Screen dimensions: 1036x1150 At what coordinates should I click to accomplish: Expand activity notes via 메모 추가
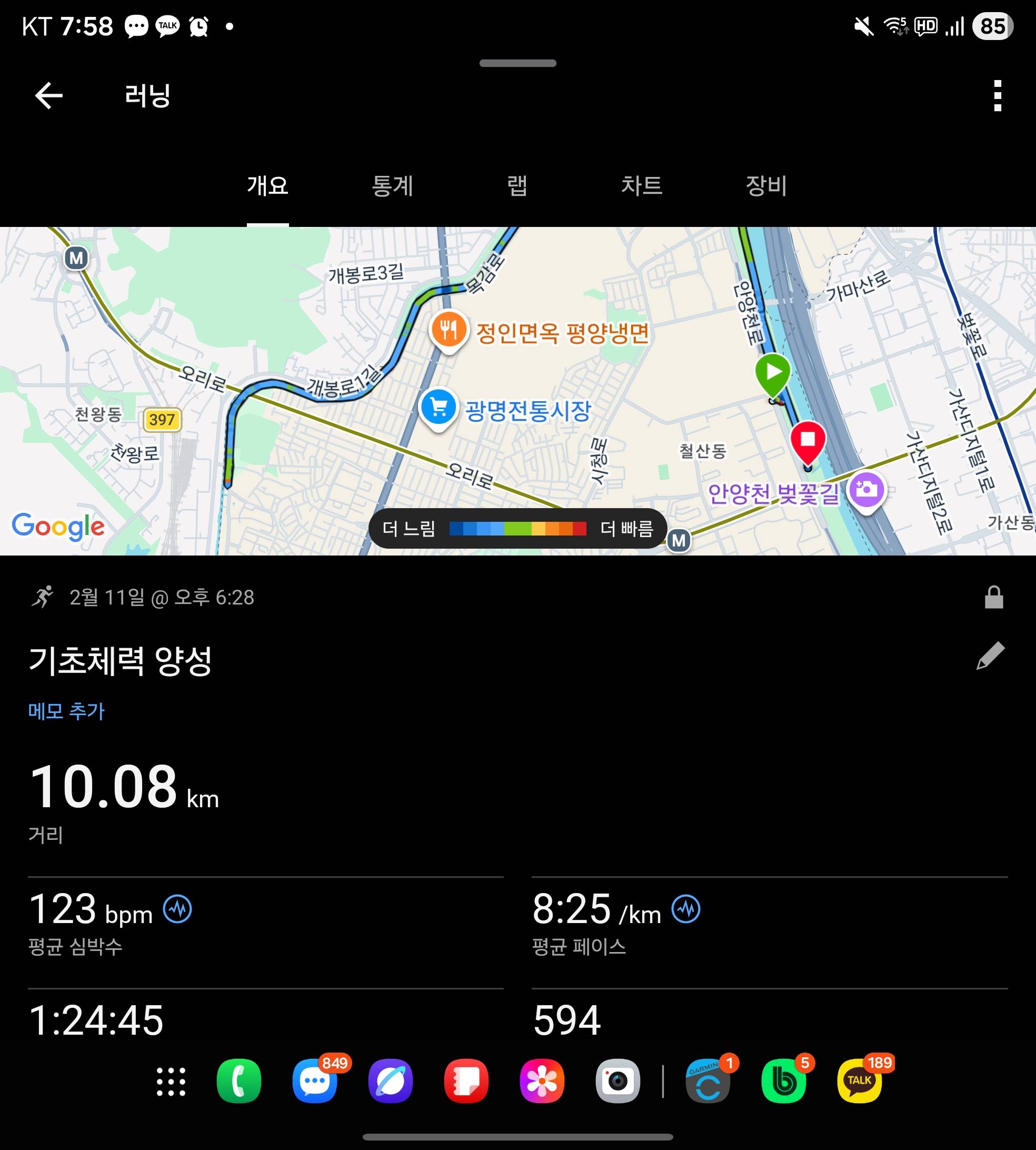65,710
